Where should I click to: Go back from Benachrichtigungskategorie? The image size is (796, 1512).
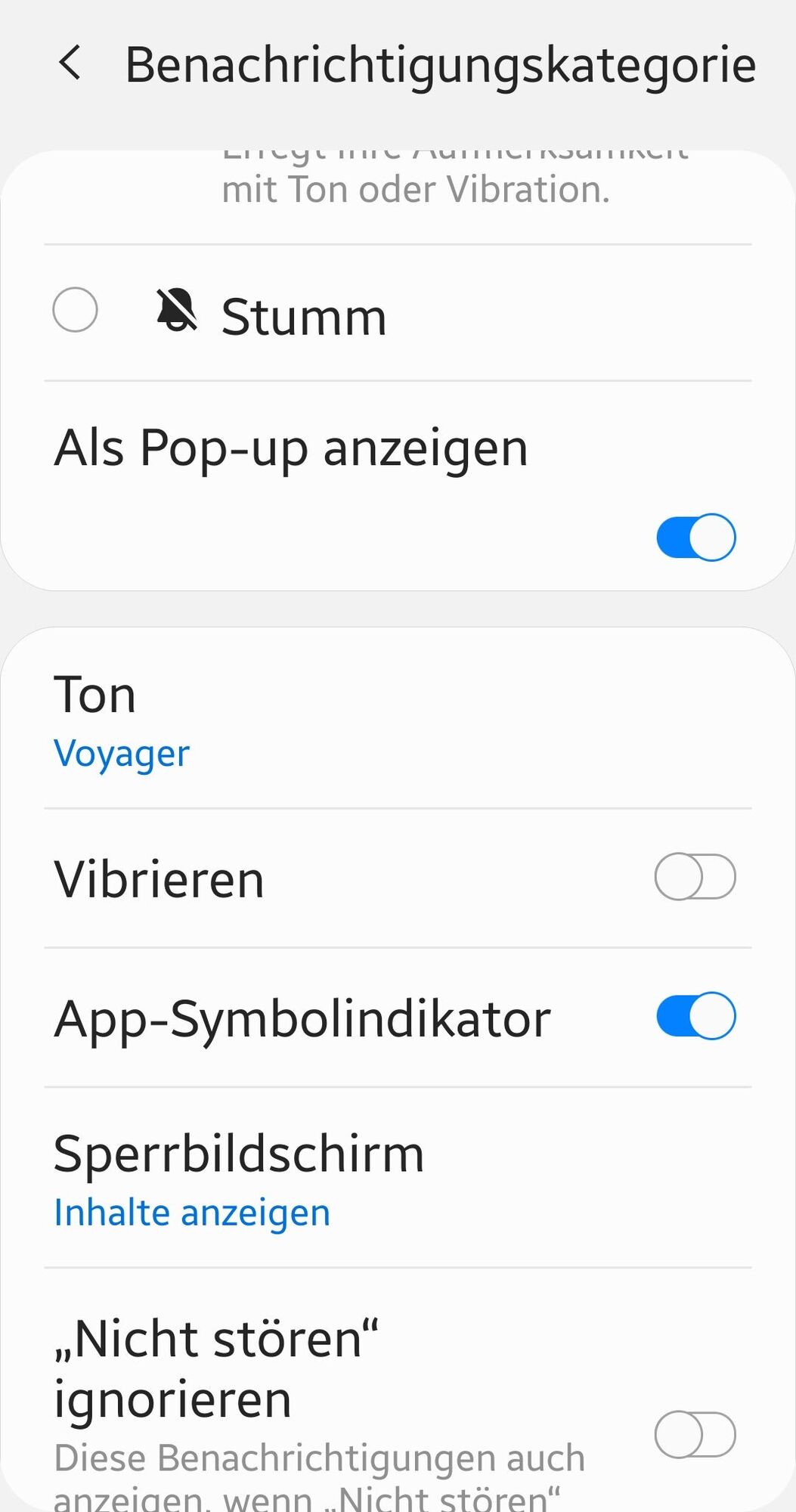point(70,63)
